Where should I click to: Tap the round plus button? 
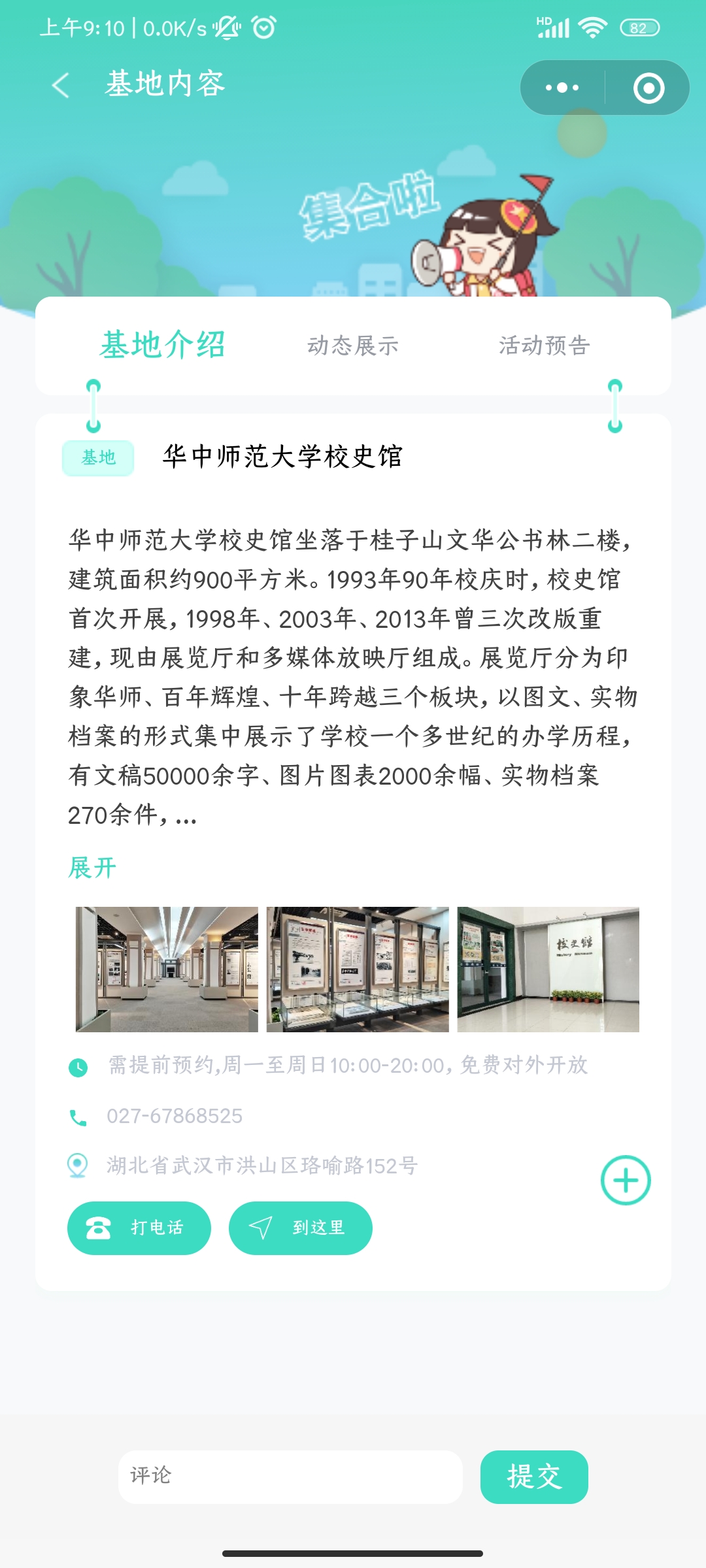tap(626, 1181)
